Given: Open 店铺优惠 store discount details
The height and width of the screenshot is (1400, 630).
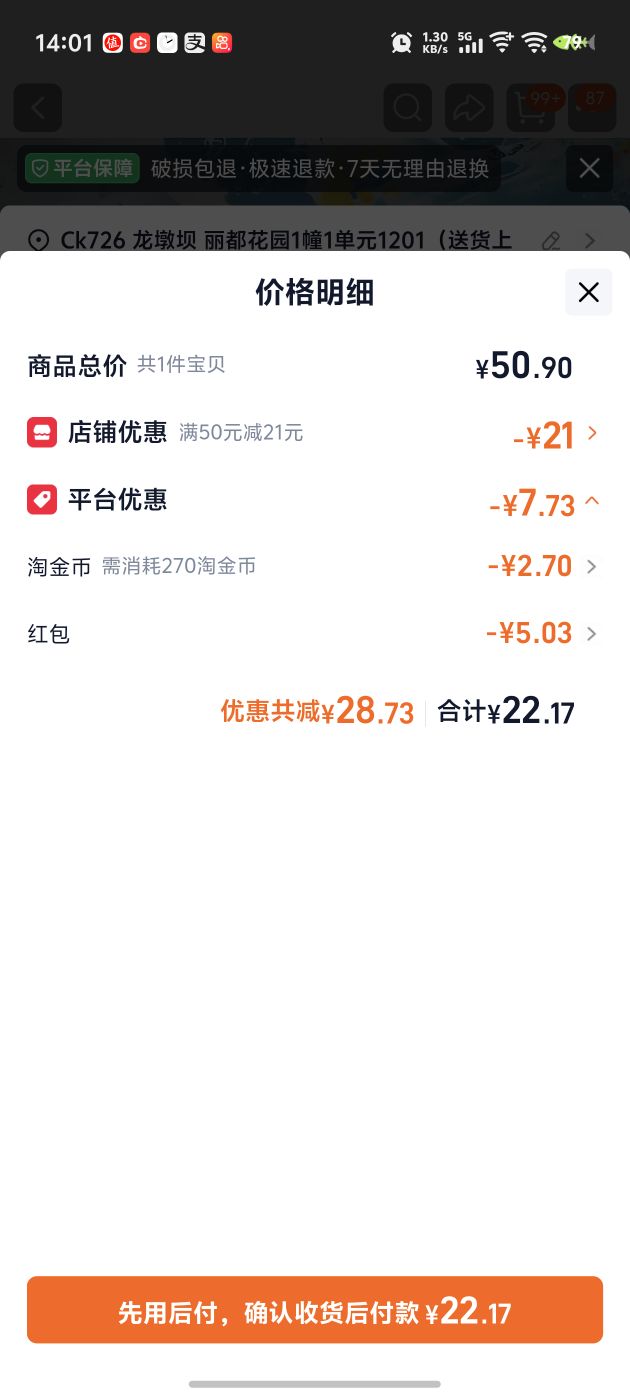Looking at the screenshot, I should [314, 433].
